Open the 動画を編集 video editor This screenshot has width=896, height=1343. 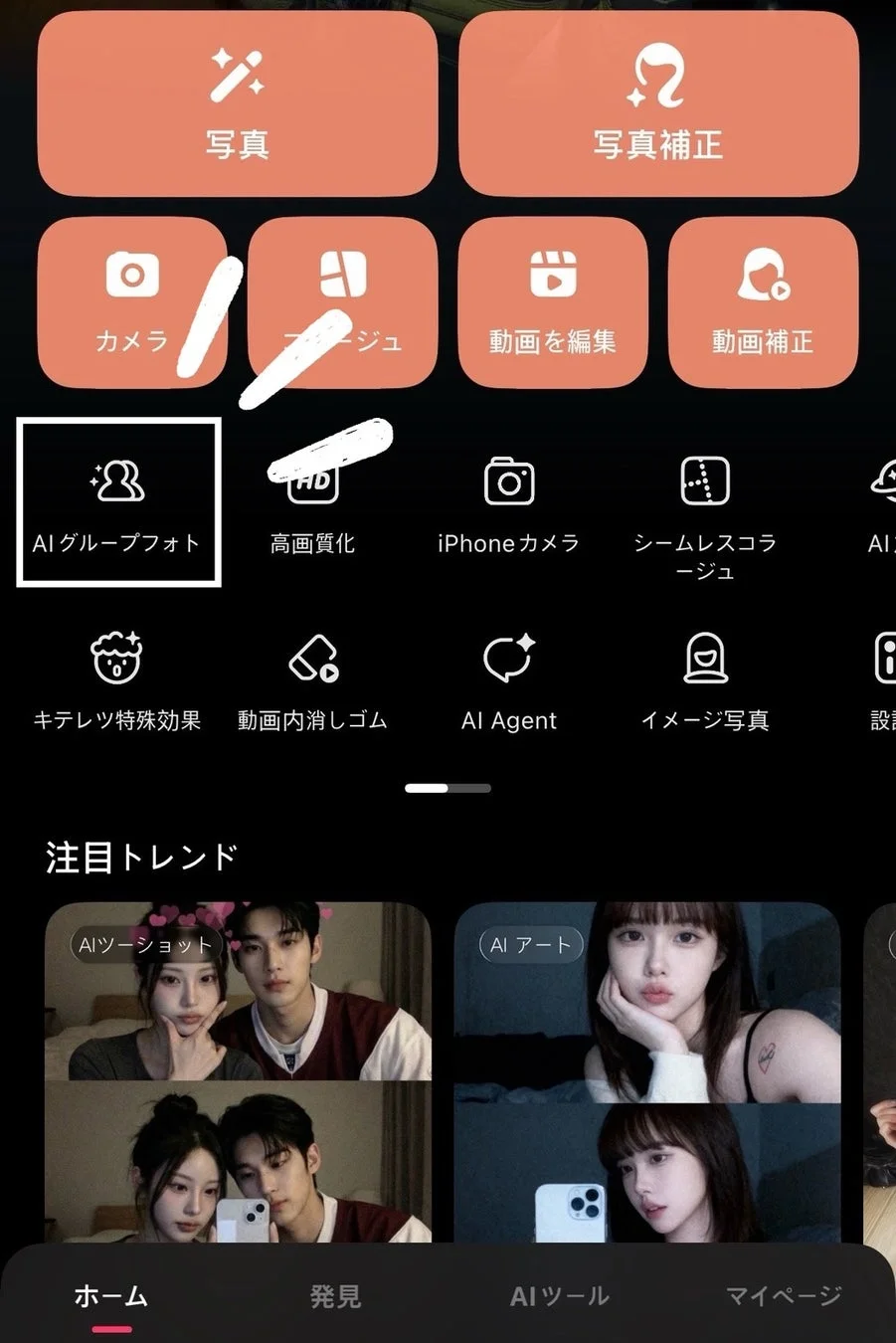pos(553,303)
